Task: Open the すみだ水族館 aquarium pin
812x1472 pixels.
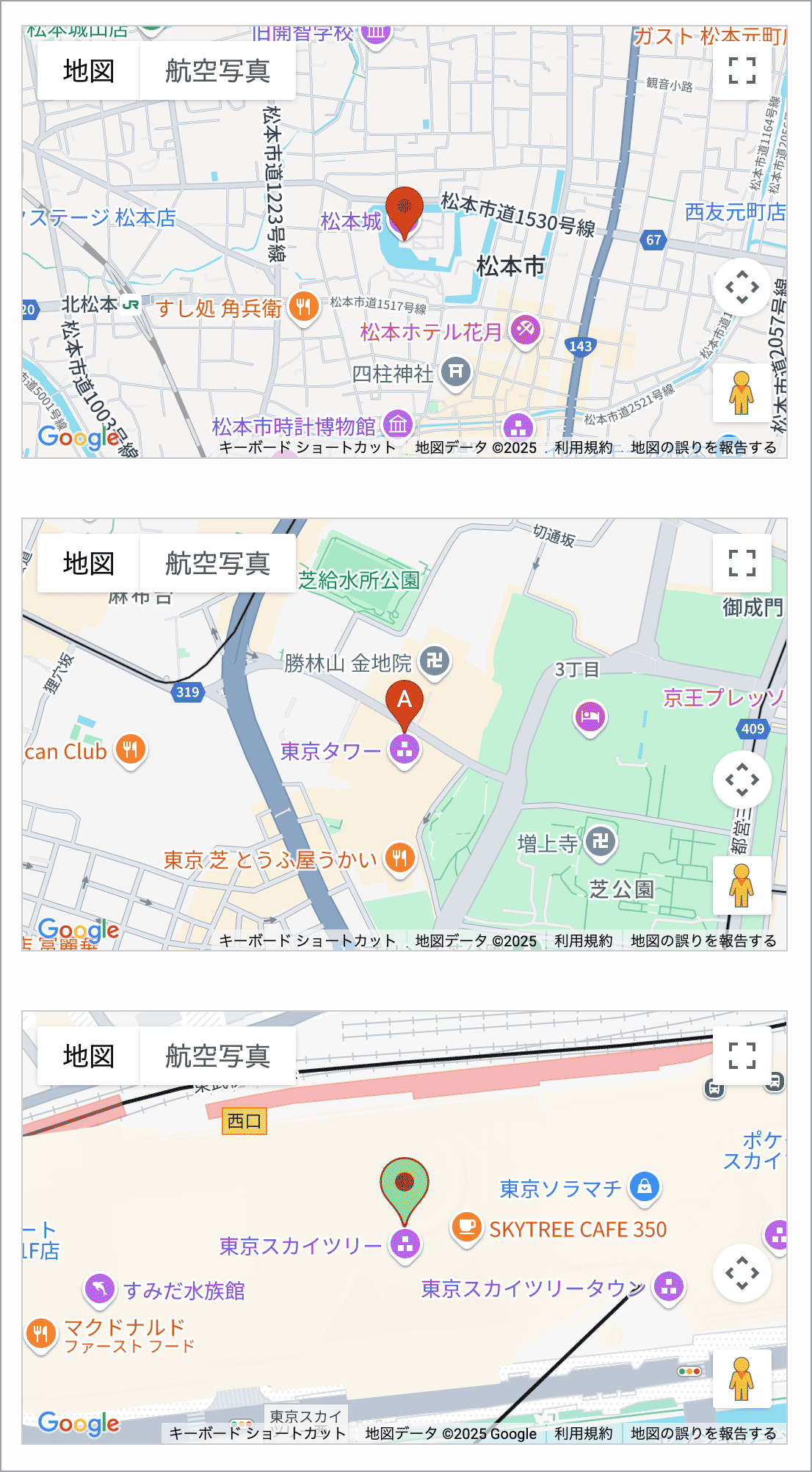Action: [x=100, y=1290]
